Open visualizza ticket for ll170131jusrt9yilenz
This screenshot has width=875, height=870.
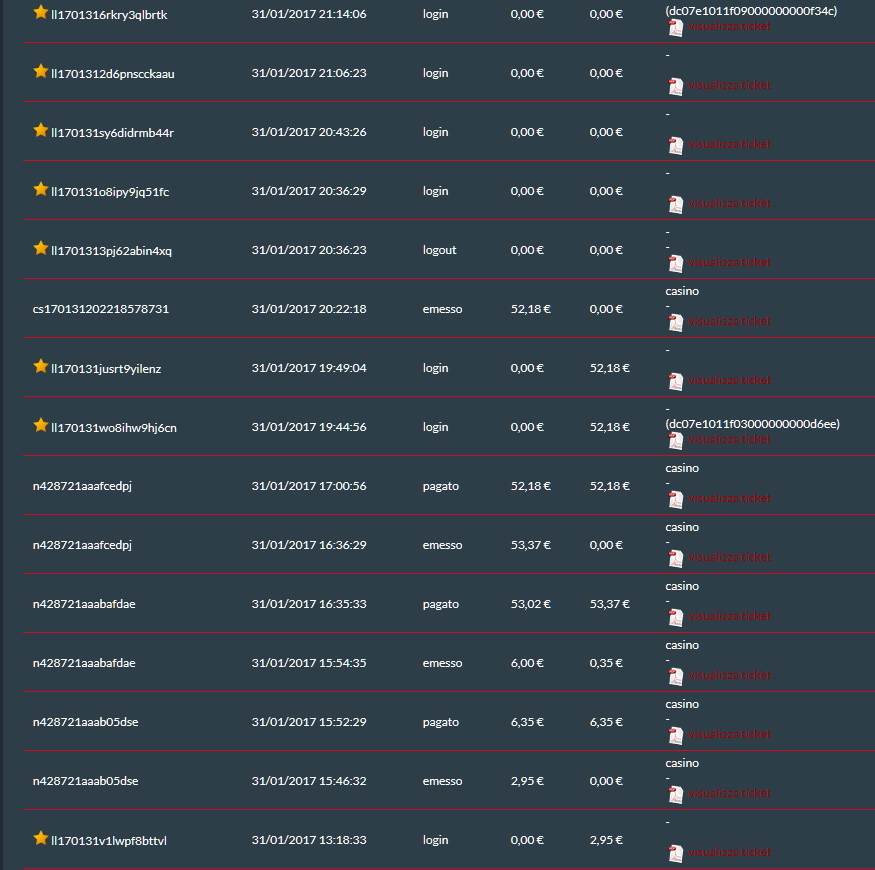point(729,381)
